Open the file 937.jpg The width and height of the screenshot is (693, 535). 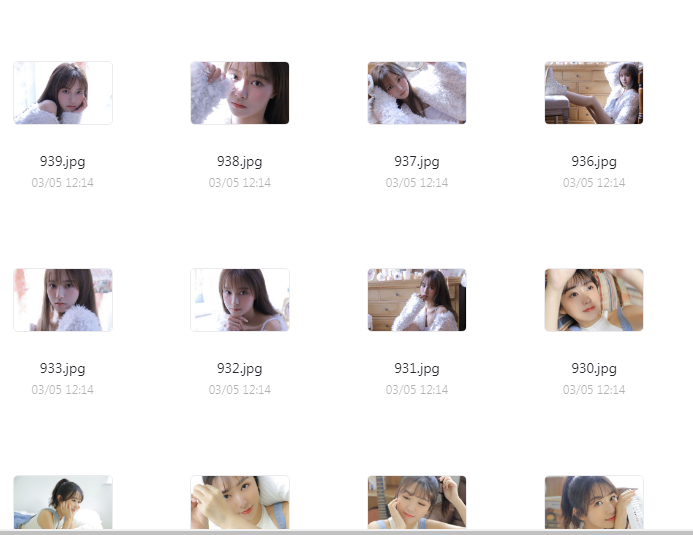coord(417,93)
